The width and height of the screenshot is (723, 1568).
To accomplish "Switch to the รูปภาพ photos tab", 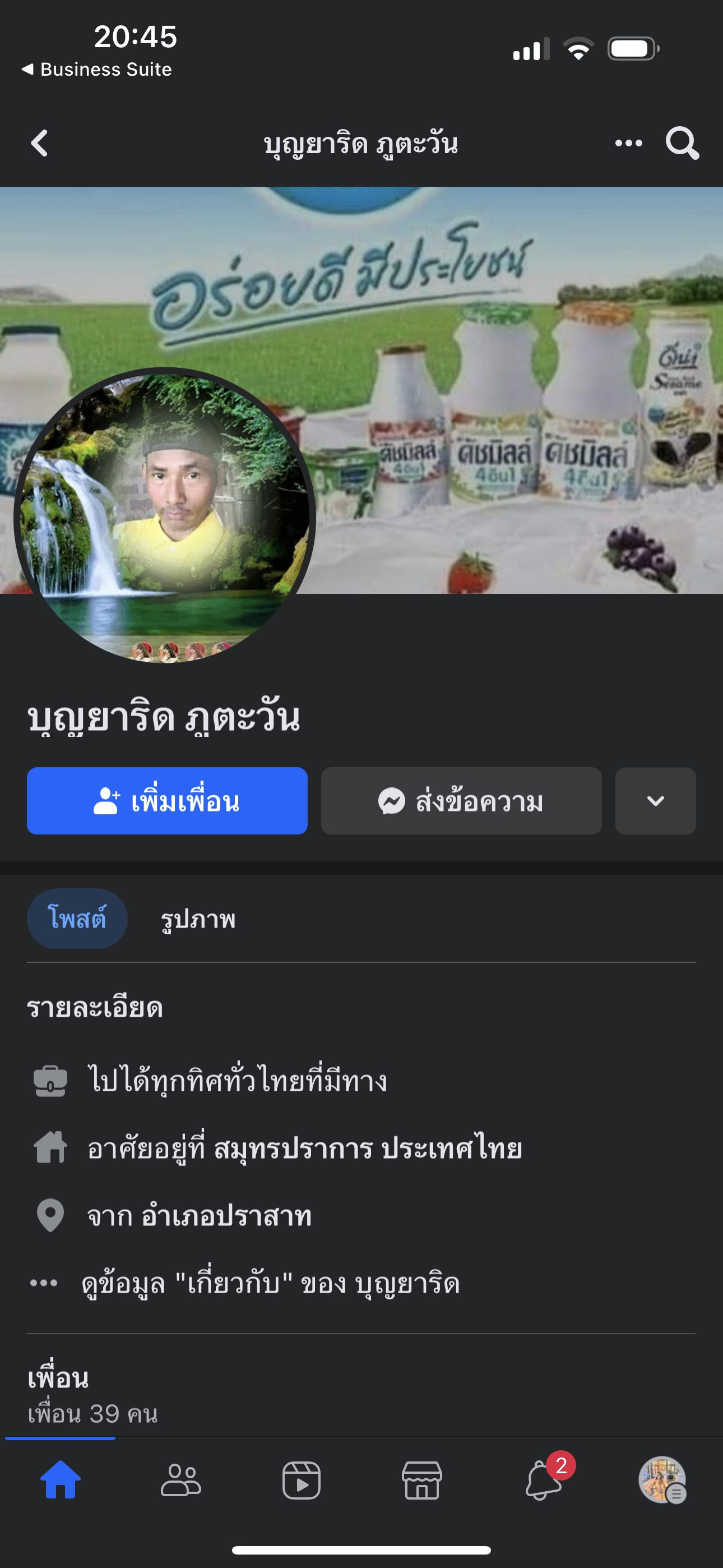I will click(198, 919).
